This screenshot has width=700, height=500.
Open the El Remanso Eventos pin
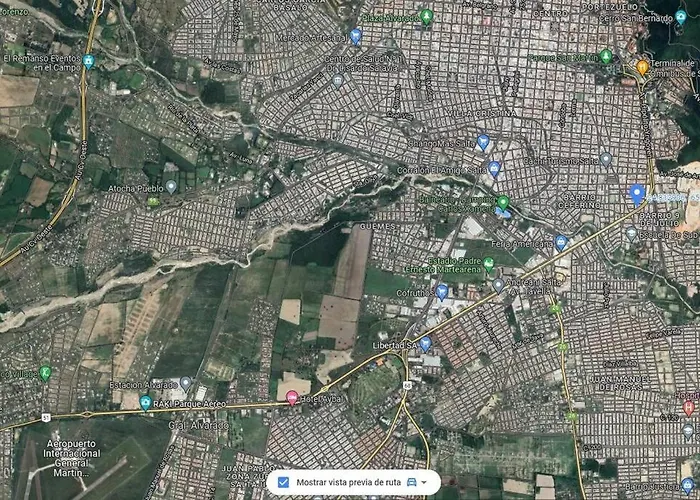89,61
